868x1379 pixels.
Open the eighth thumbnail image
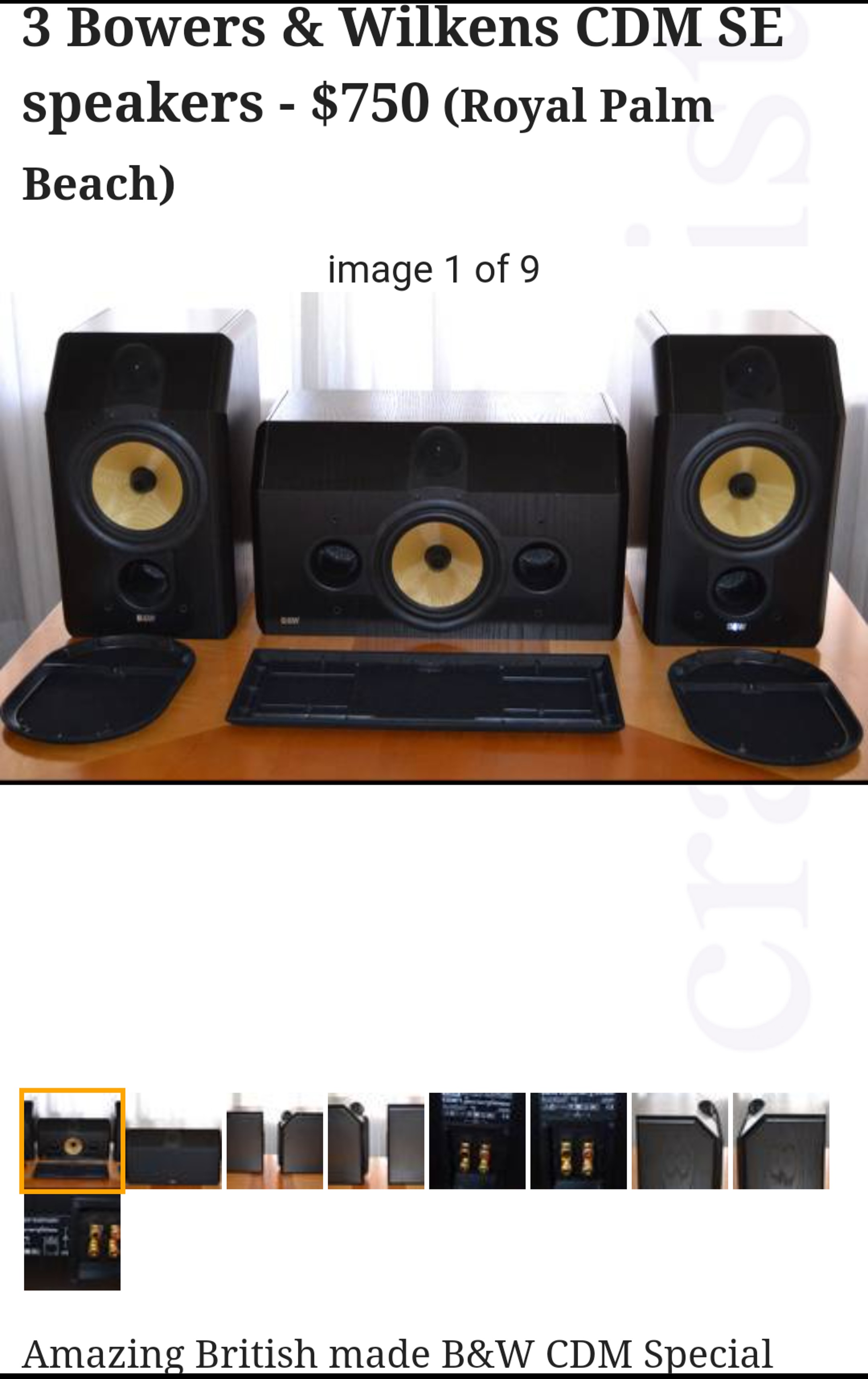[781, 1140]
